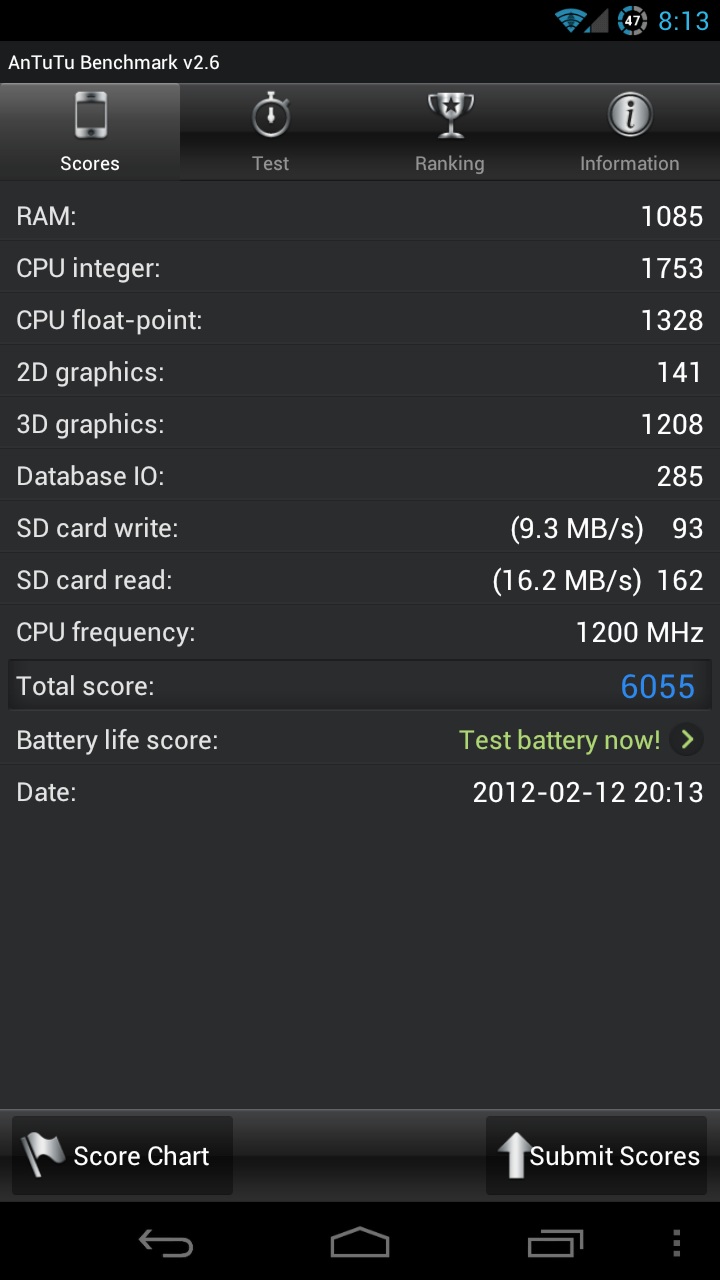
Task: Submit Scores to the server
Action: pos(597,1156)
